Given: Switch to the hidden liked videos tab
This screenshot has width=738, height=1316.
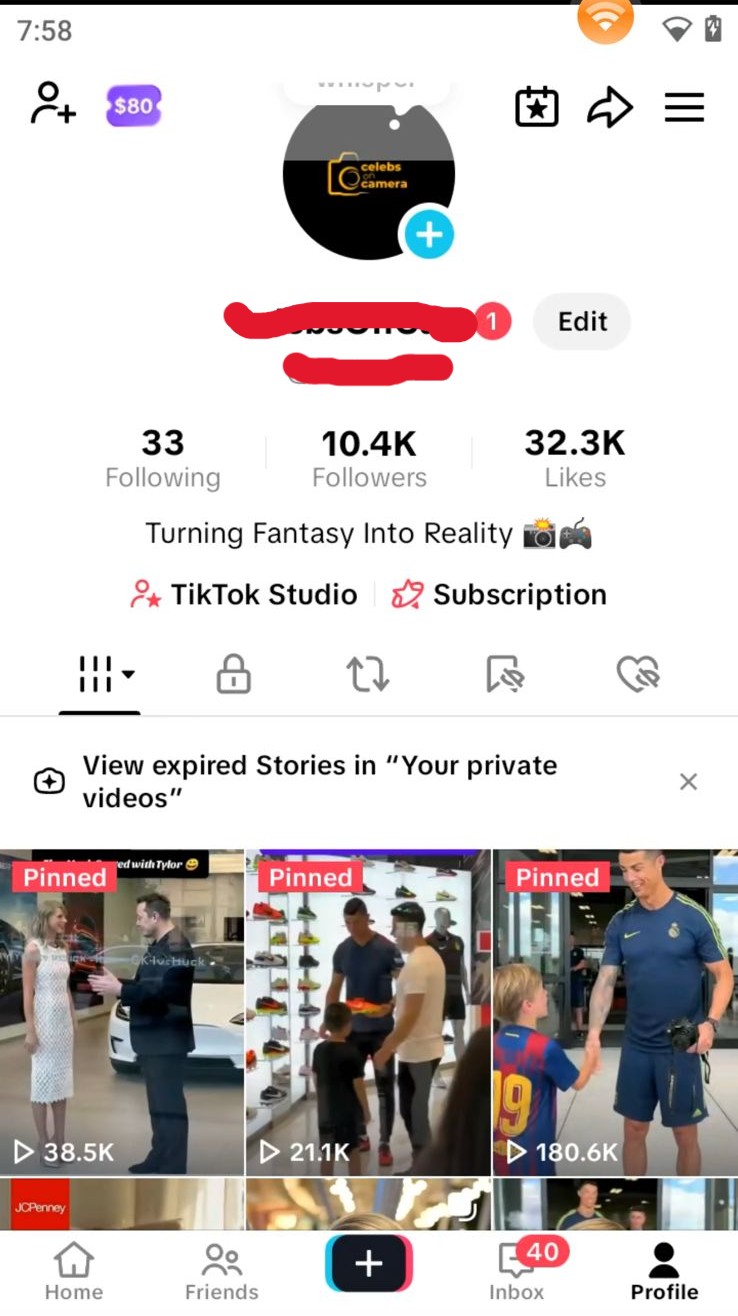Looking at the screenshot, I should pos(637,674).
